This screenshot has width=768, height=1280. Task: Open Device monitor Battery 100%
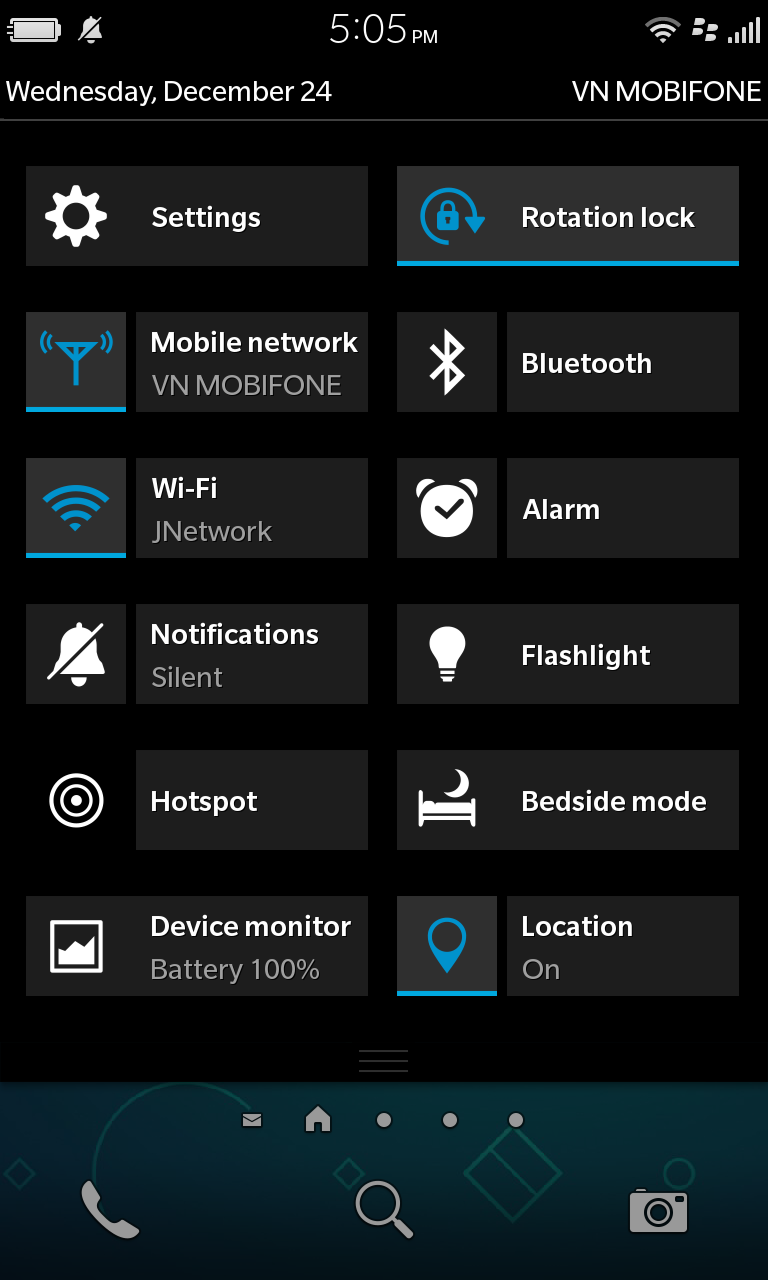[196, 946]
